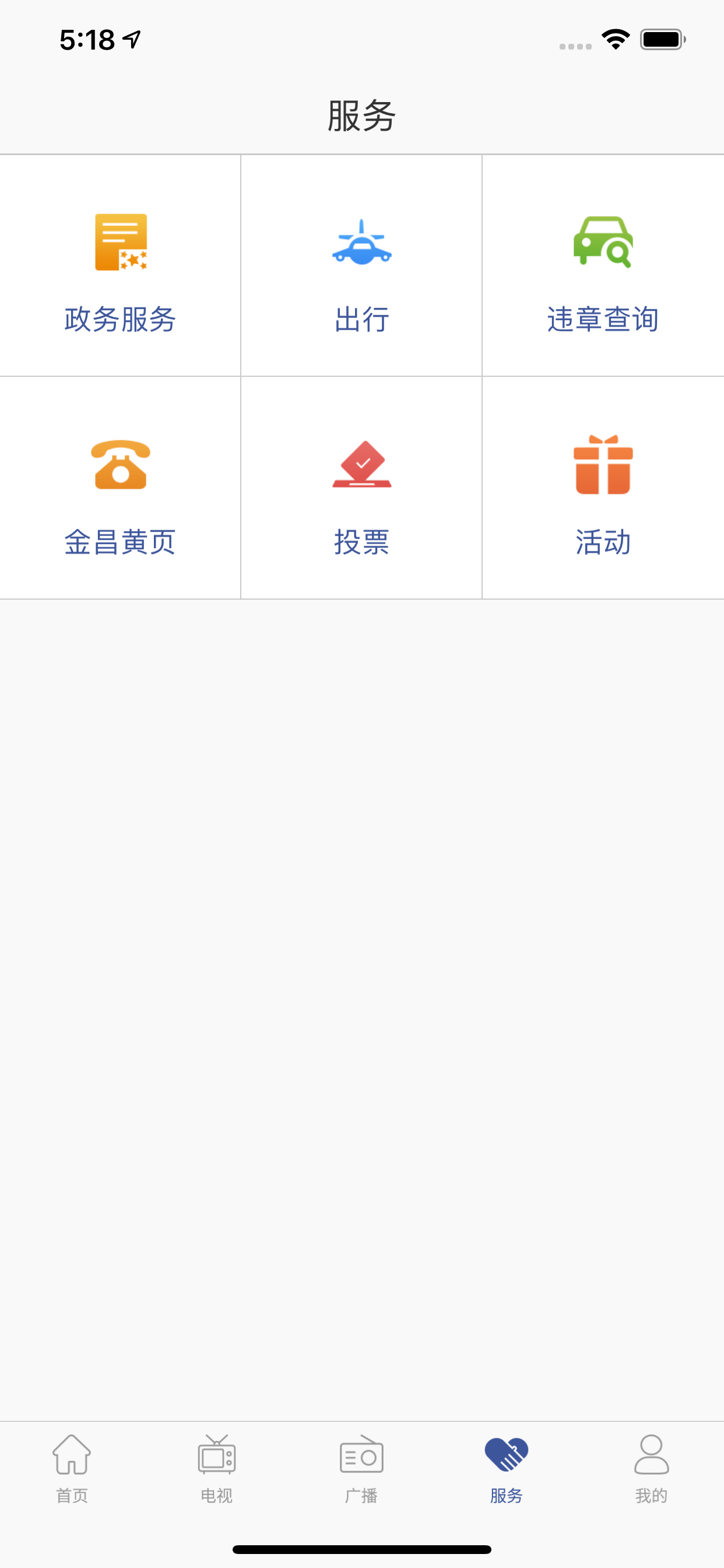Open 违章查询 violation lookup
724x1568 pixels.
click(x=603, y=266)
